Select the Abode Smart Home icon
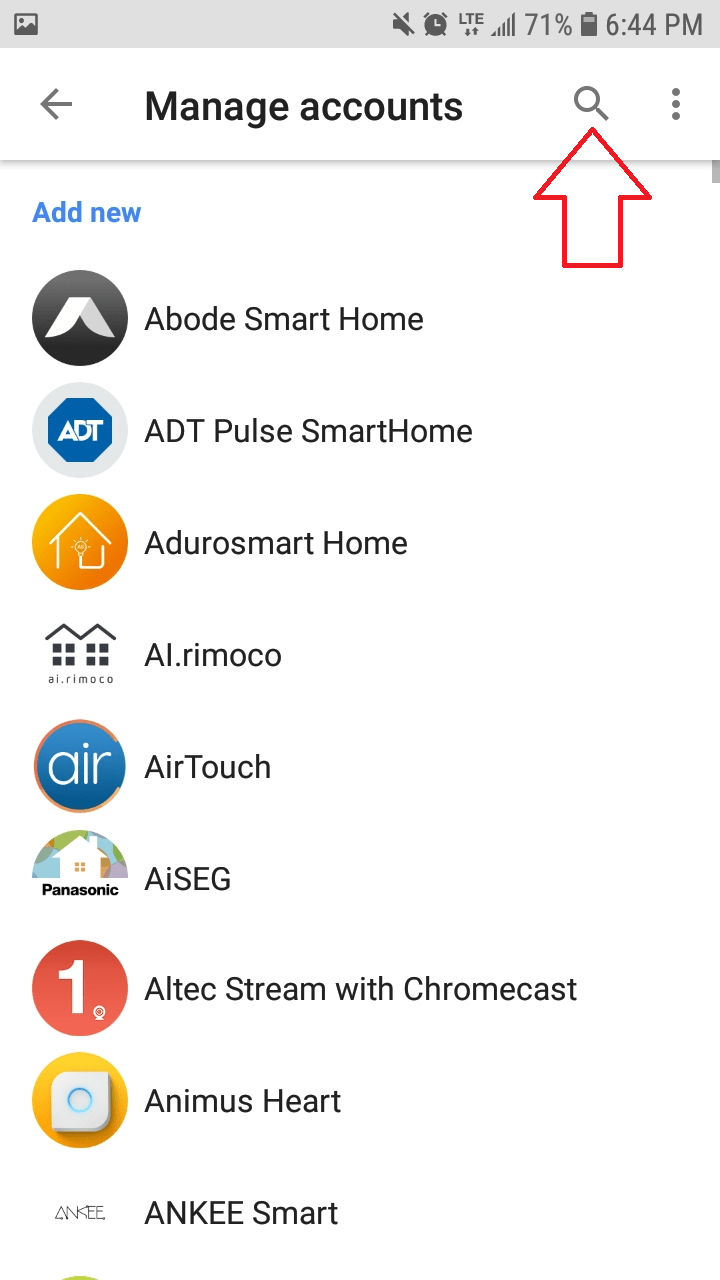 (x=80, y=318)
